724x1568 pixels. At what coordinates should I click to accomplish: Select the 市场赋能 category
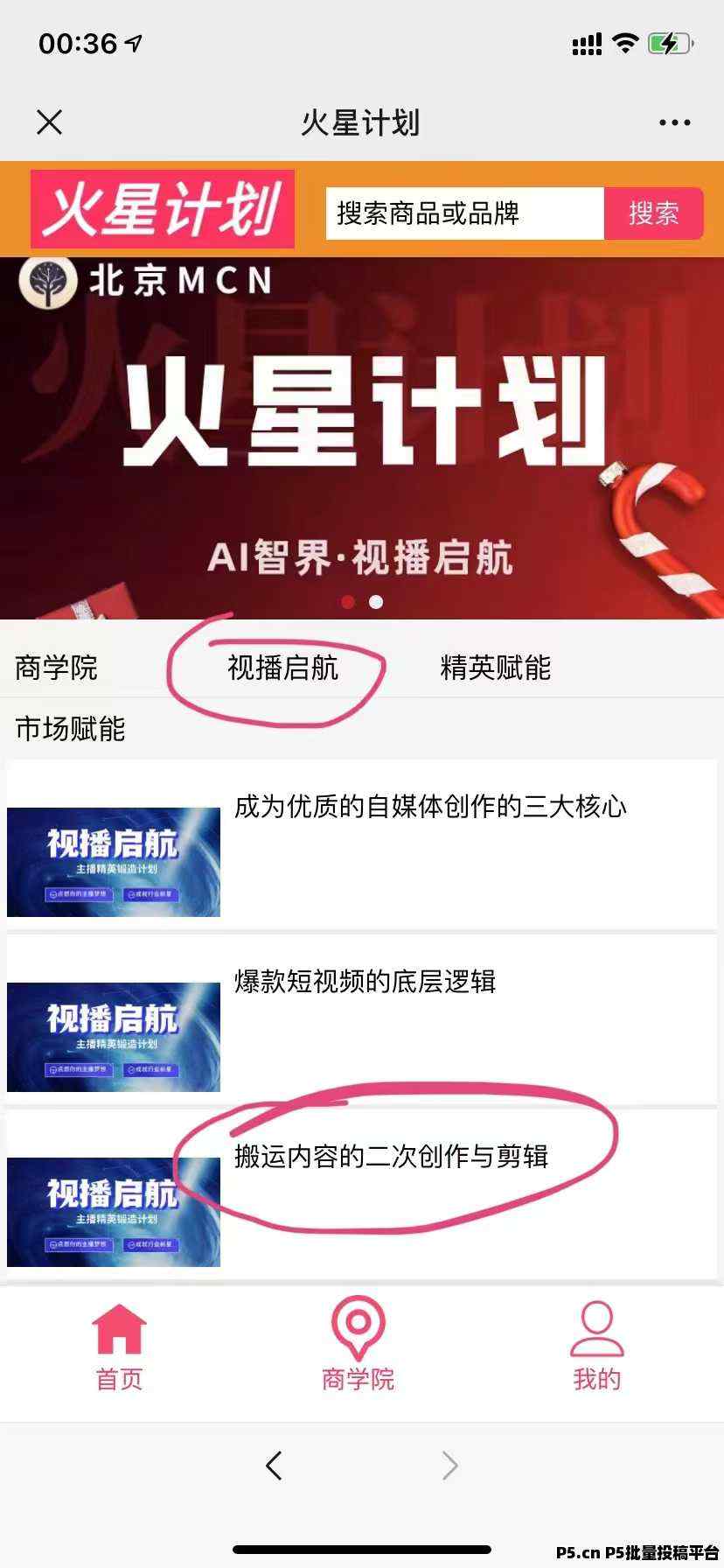[x=71, y=728]
